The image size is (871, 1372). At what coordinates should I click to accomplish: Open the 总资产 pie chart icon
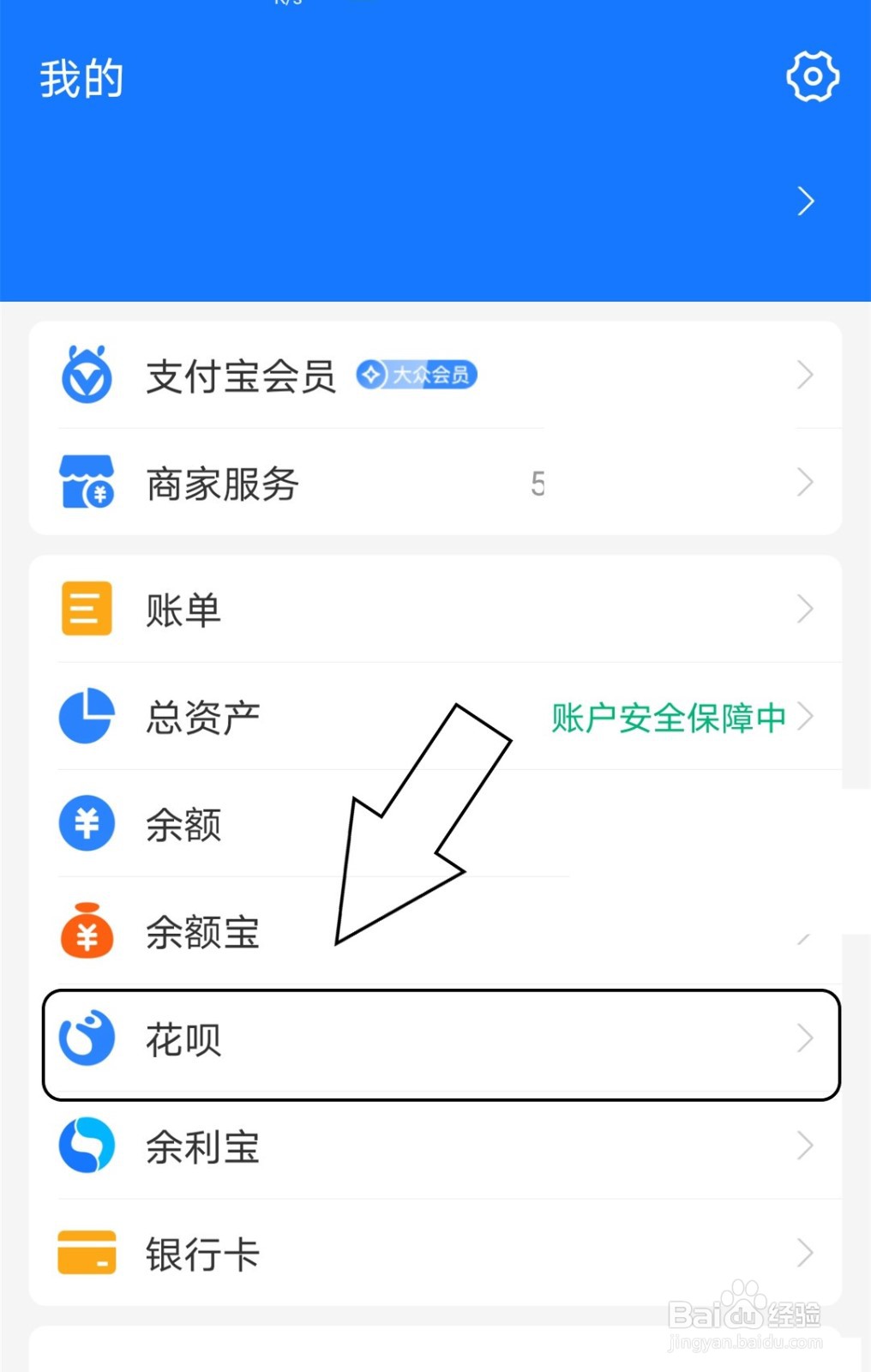[x=85, y=715]
